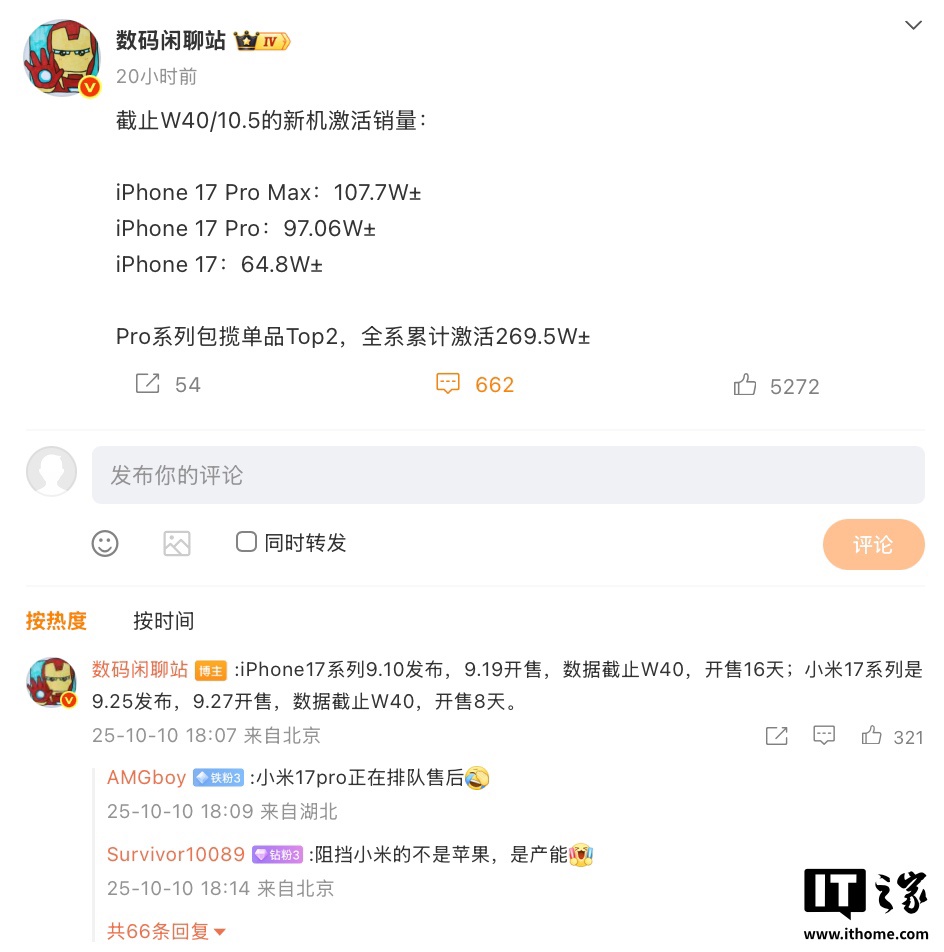This screenshot has height=952, width=944.
Task: Like the pinned comment showing 321
Action: click(x=871, y=736)
